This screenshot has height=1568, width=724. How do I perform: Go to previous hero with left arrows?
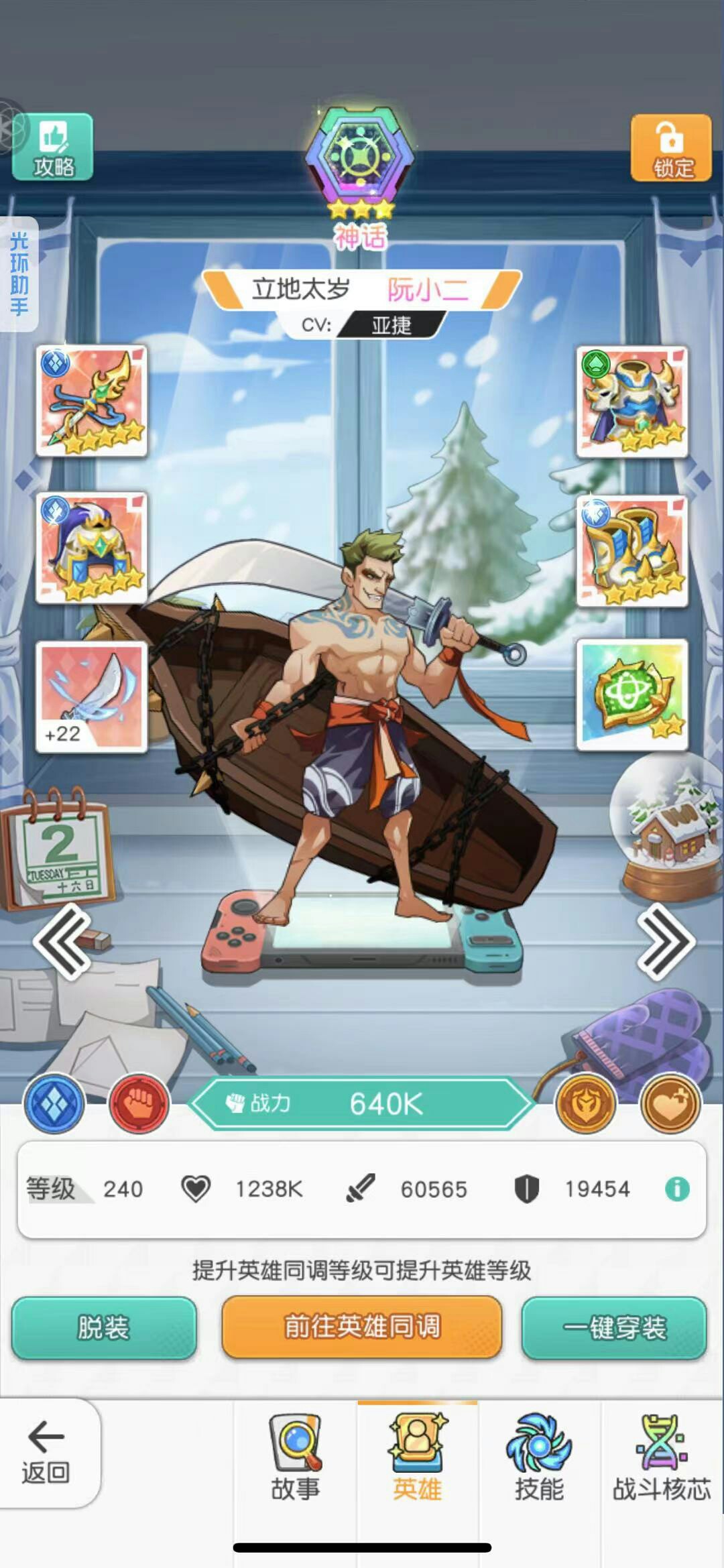(63, 941)
